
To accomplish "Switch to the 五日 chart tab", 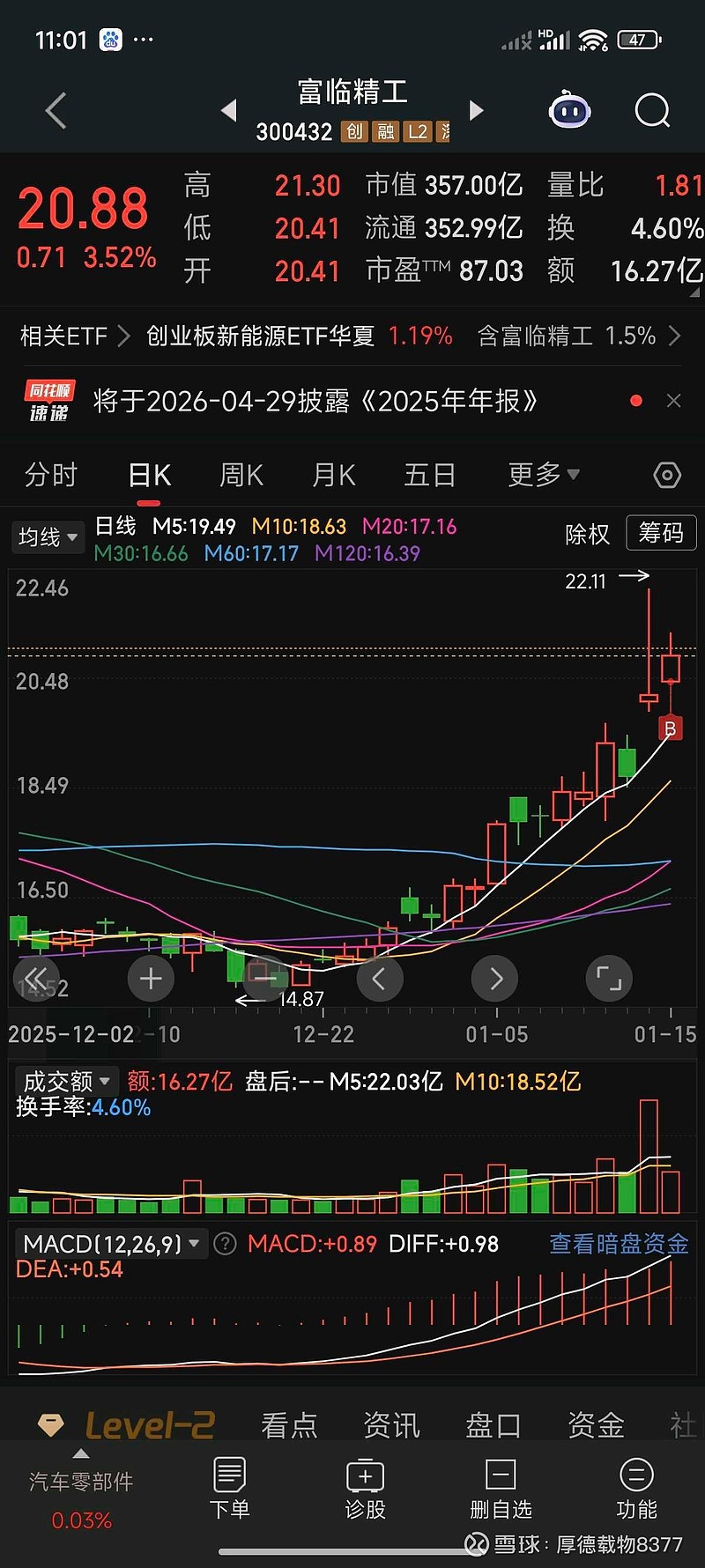I will click(x=429, y=476).
